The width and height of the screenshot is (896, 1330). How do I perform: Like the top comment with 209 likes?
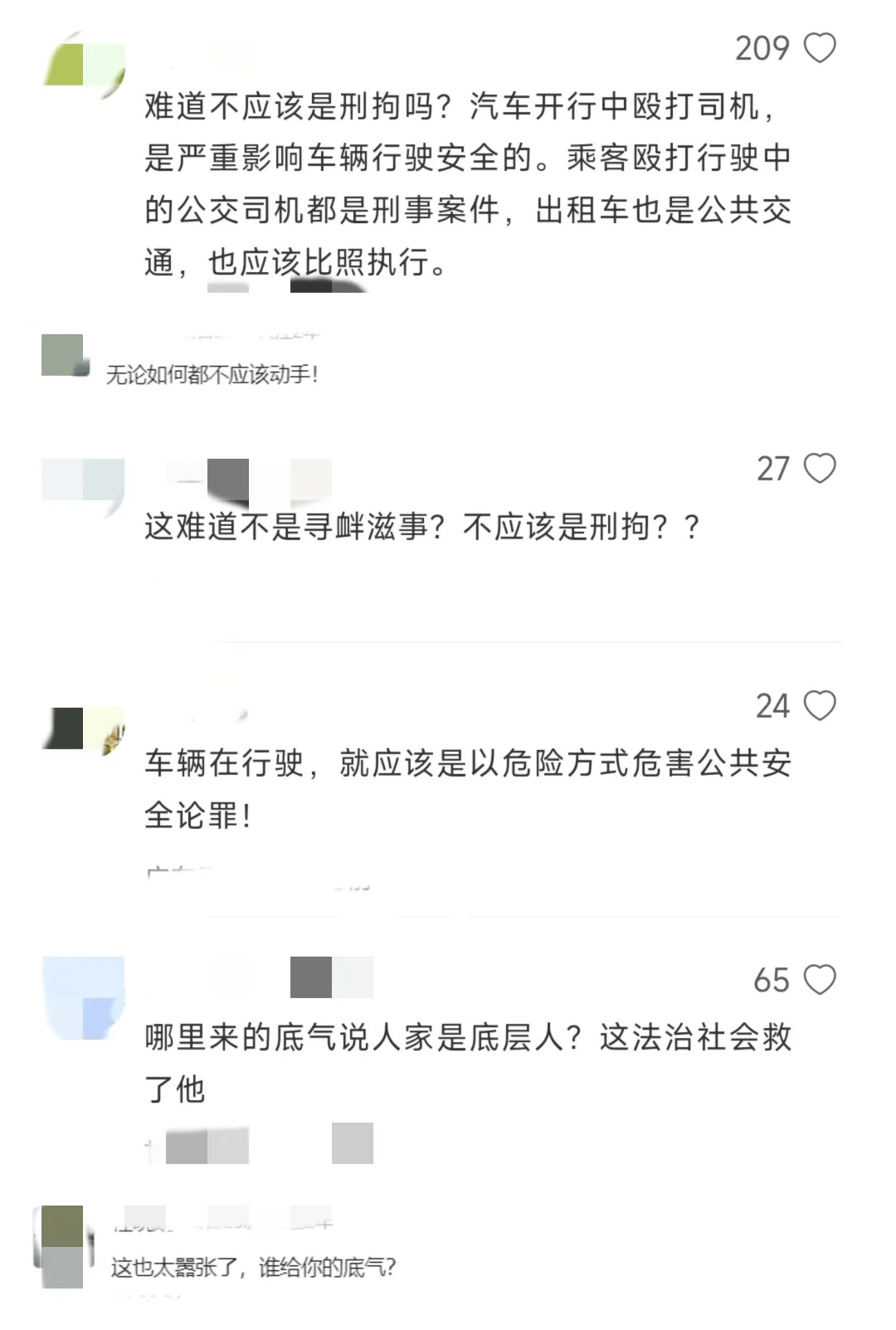pyautogui.click(x=821, y=50)
